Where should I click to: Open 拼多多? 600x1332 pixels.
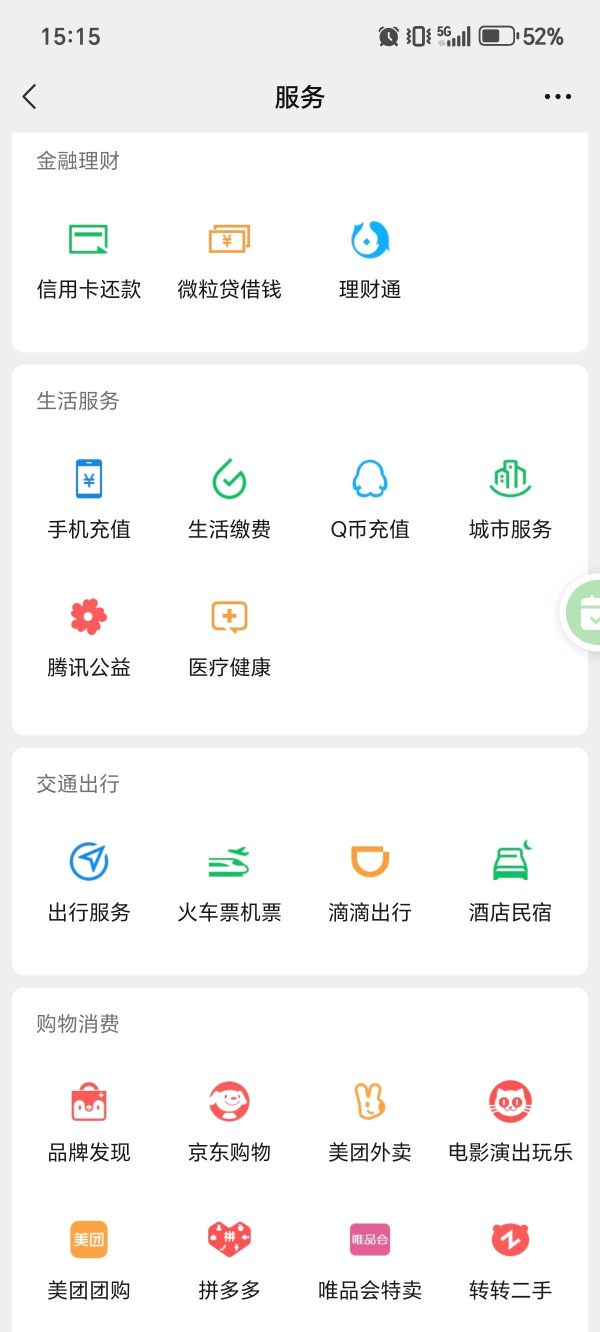(x=229, y=1260)
